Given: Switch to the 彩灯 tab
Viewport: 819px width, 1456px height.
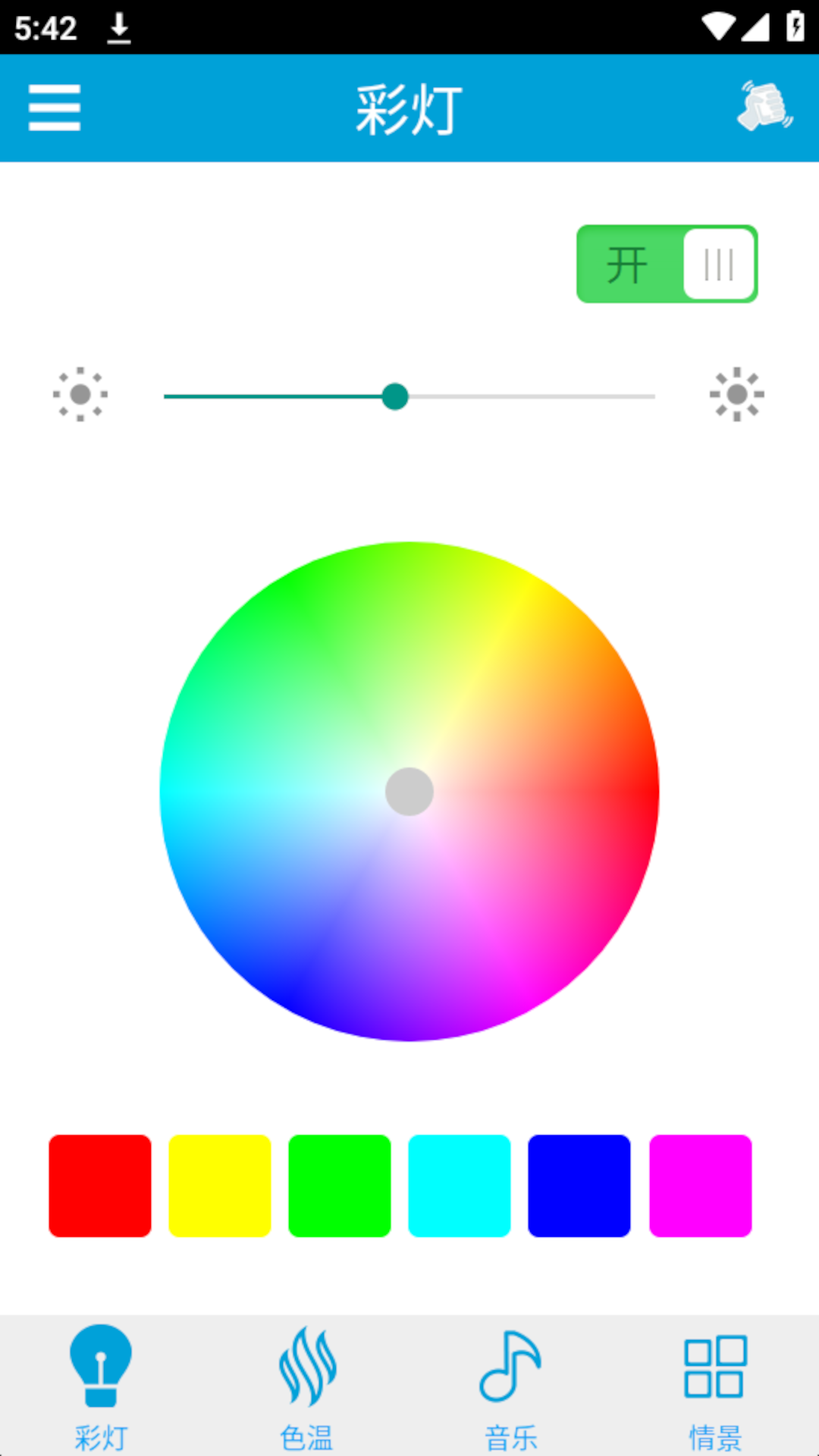Looking at the screenshot, I should tap(101, 1386).
